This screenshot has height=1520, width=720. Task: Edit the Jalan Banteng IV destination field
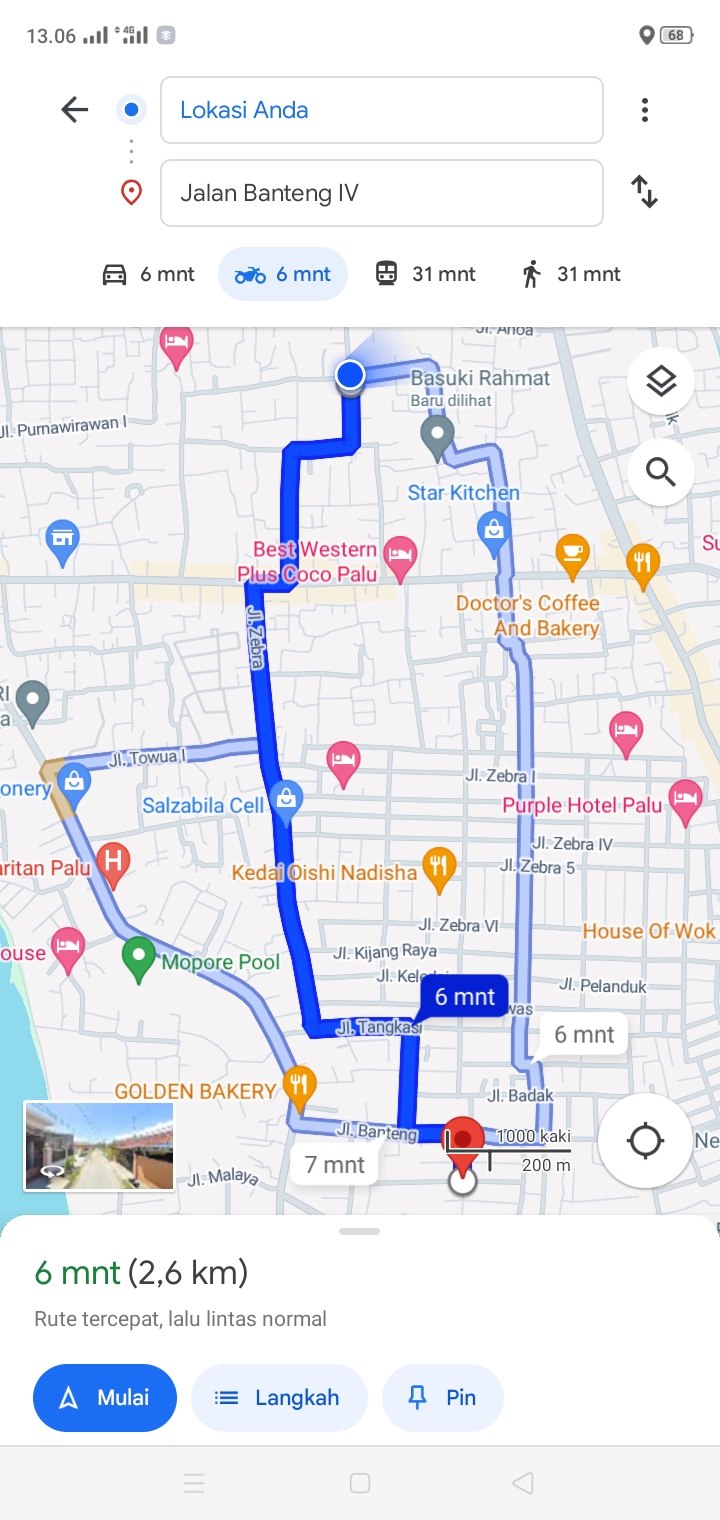382,193
